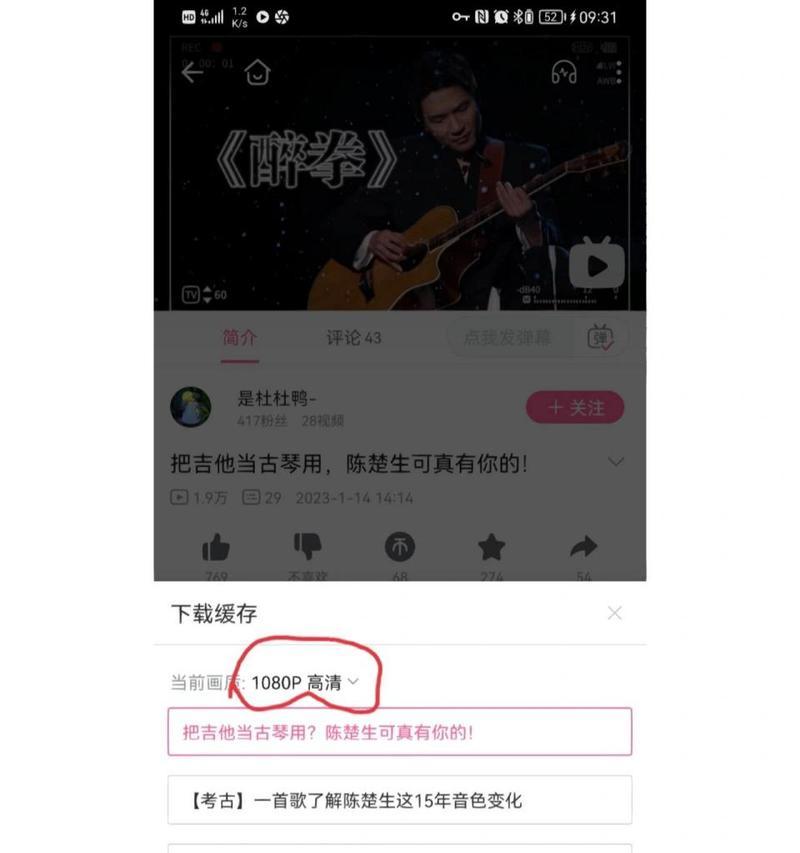The image size is (800, 853).
Task: Select video 把吉他当古琴用？陈楚生可真有你的! for download
Action: click(x=399, y=732)
